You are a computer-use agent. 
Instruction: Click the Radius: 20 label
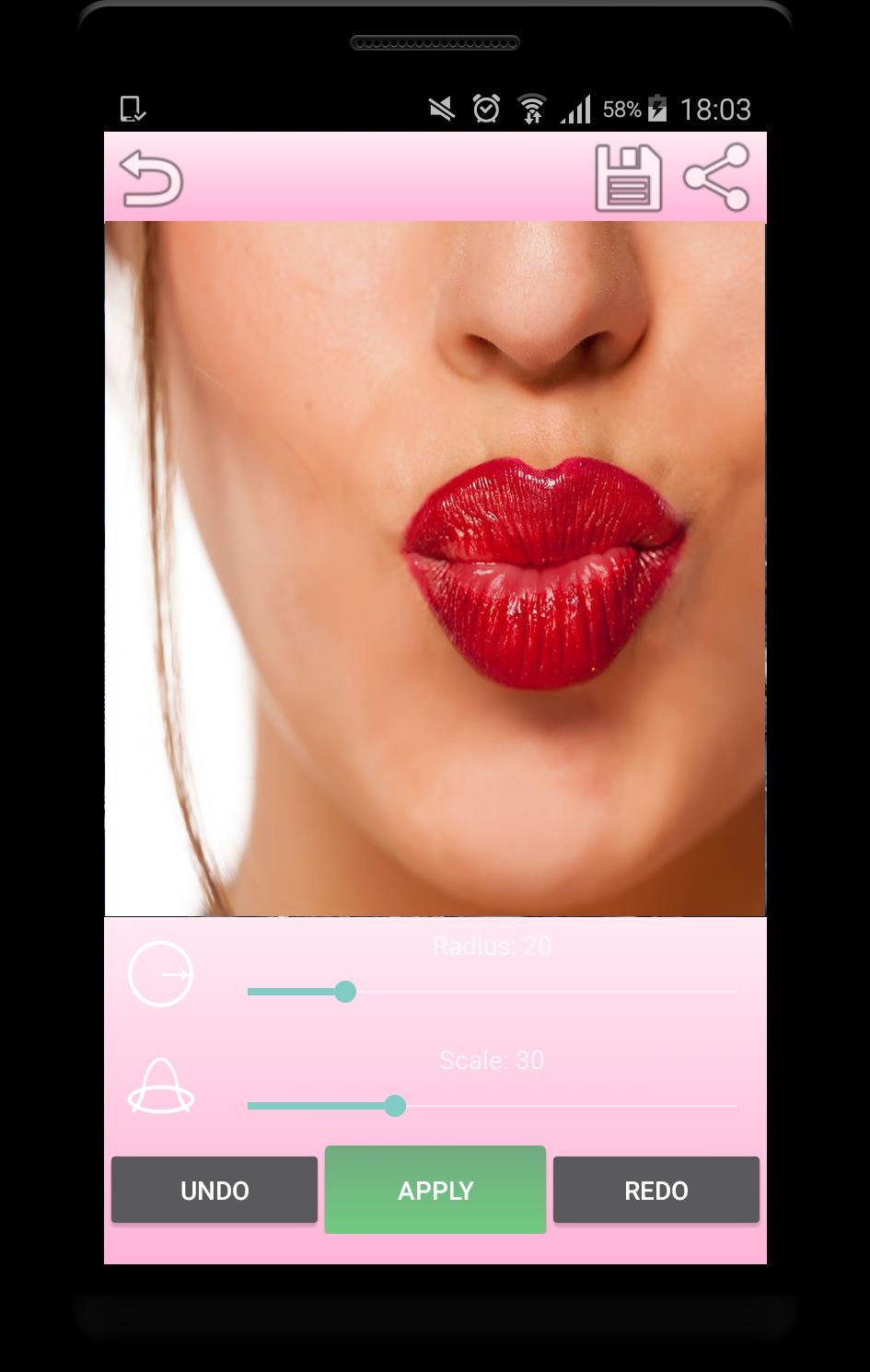[492, 946]
